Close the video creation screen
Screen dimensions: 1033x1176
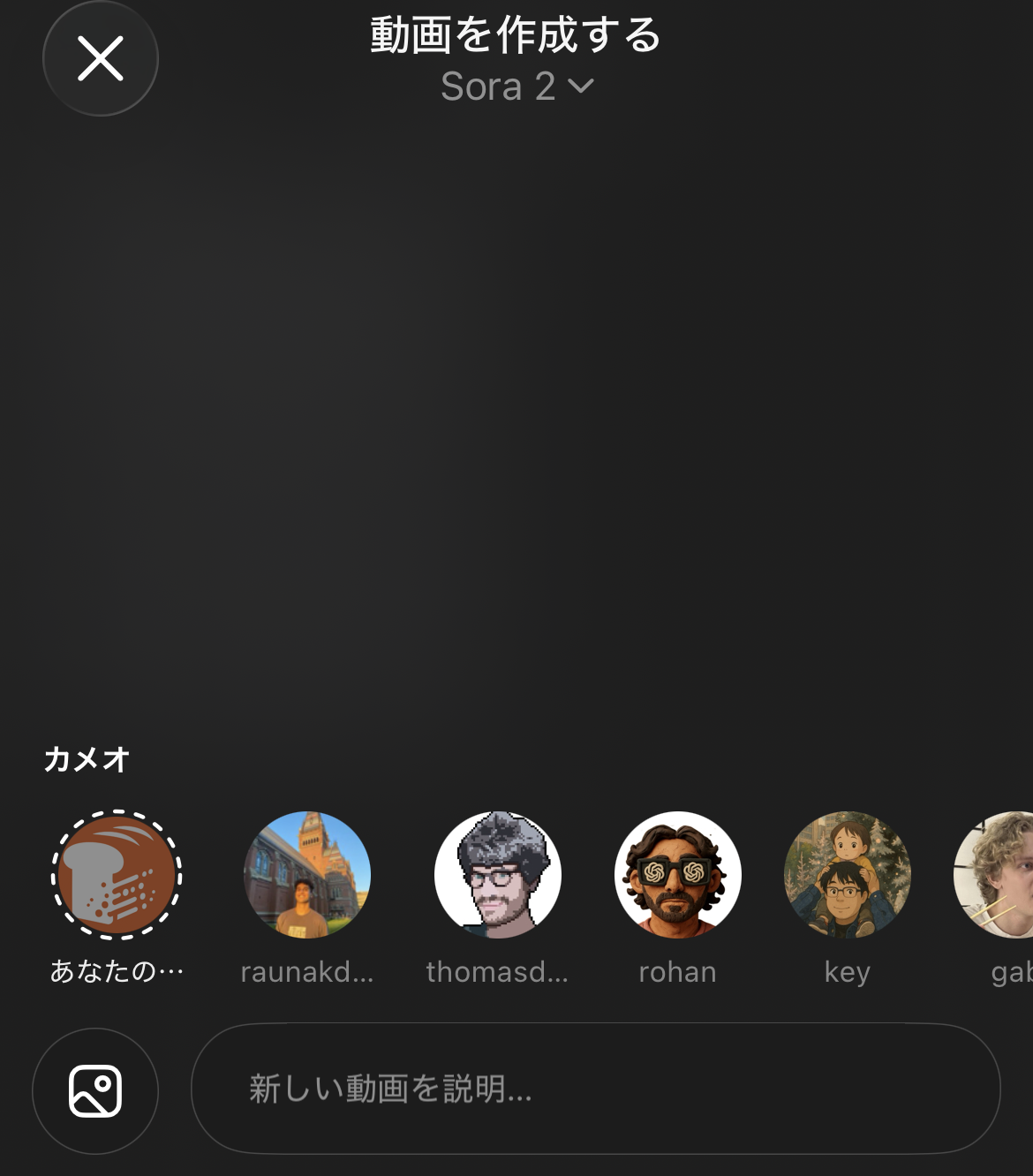(101, 59)
